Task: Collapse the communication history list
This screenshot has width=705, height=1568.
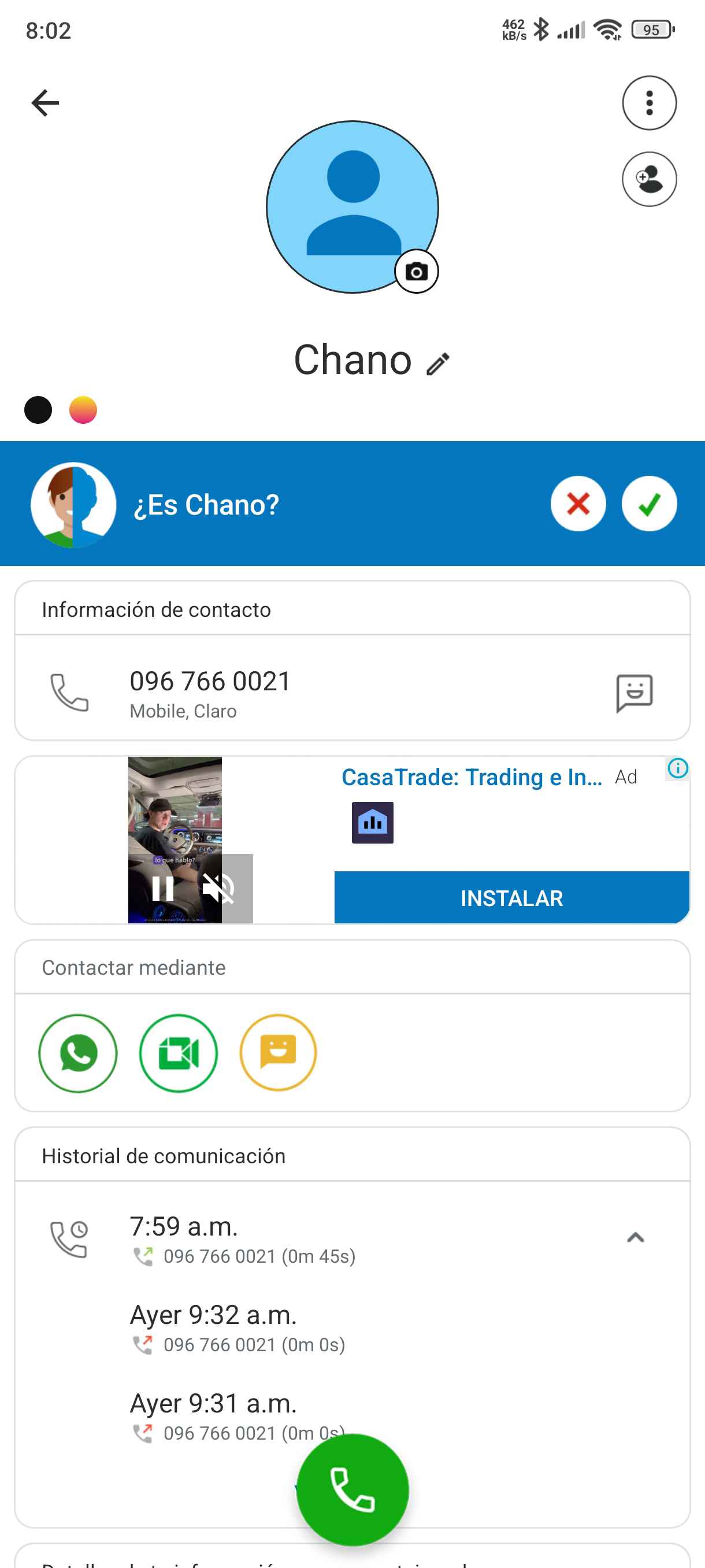Action: [x=635, y=1237]
